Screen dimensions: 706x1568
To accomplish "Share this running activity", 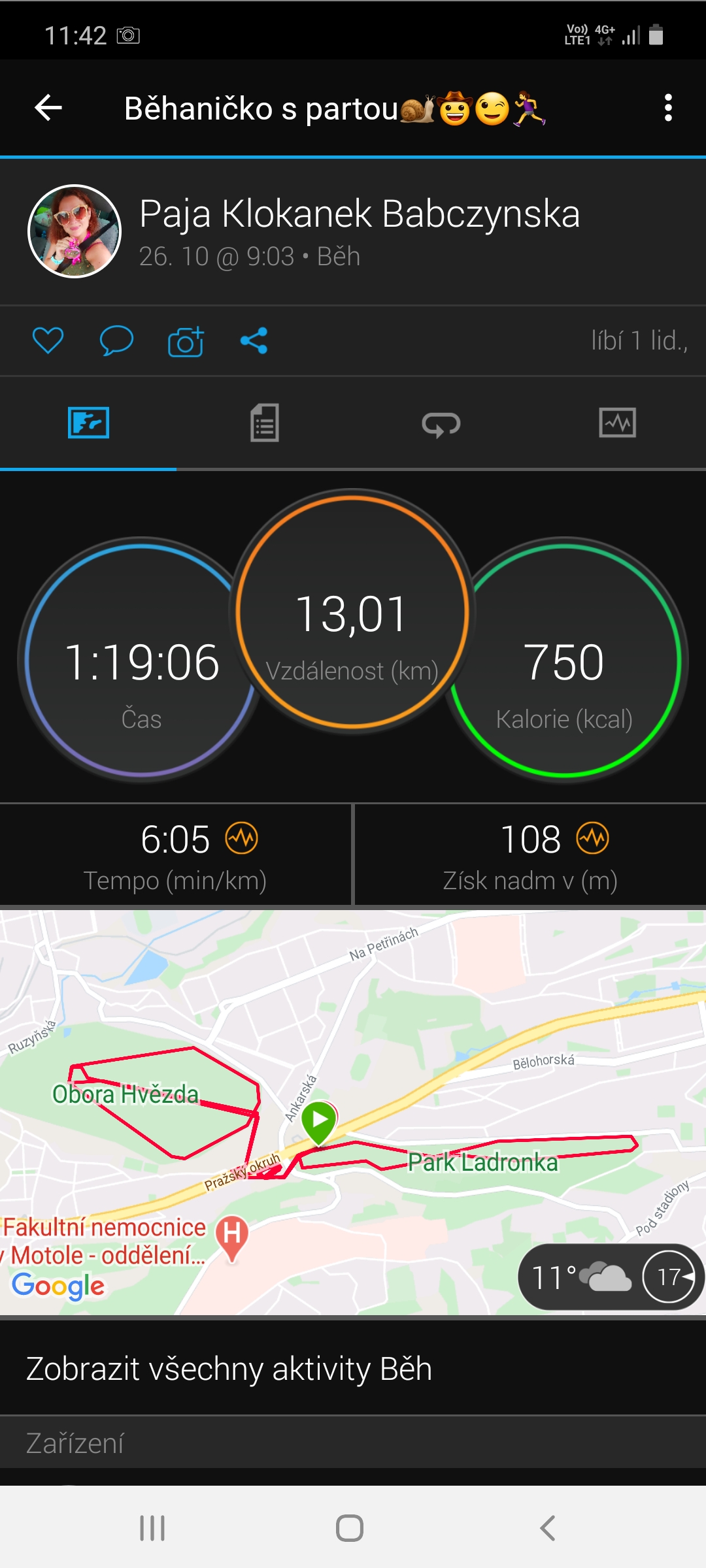I will (x=254, y=340).
